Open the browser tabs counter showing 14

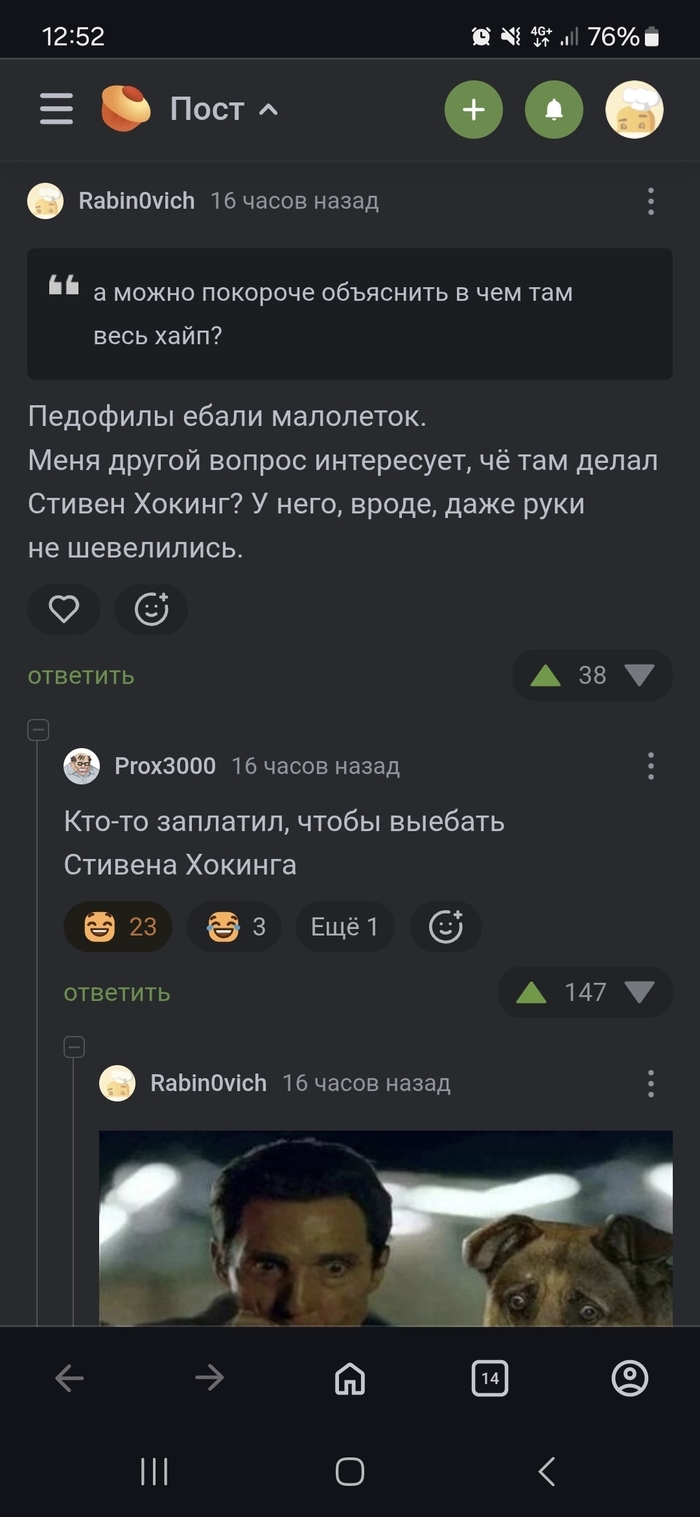[490, 1379]
